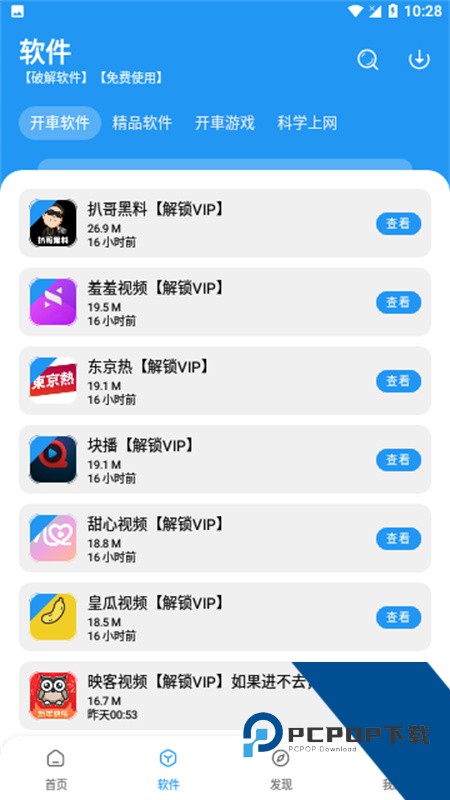The width and height of the screenshot is (450, 800).
Task: Switch to the 科学上网 tab
Action: point(307,123)
